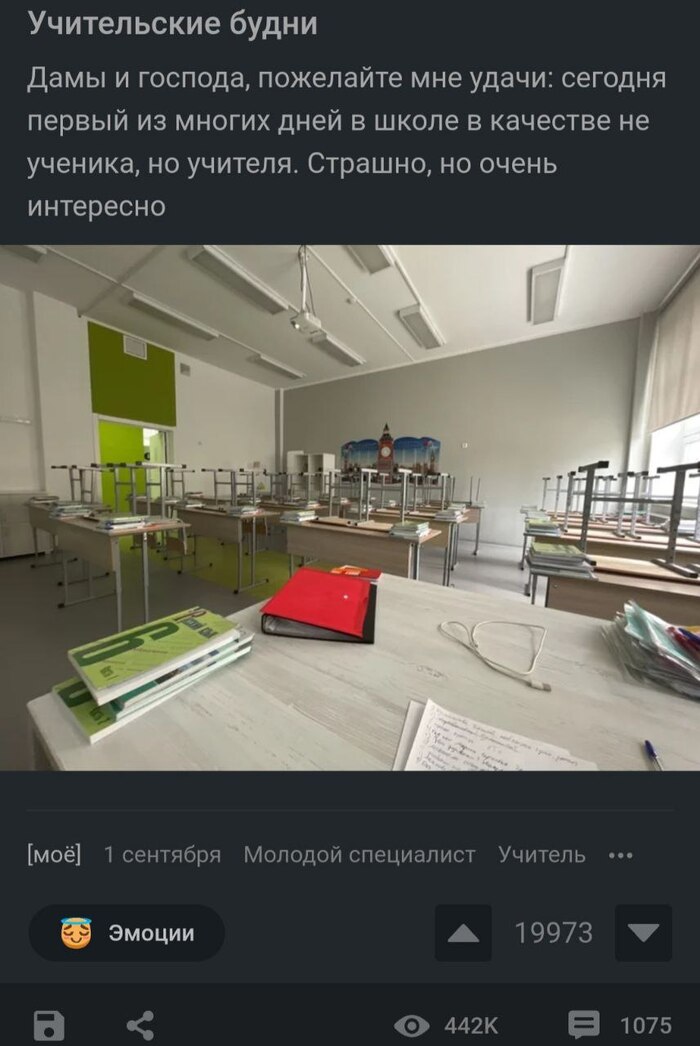Open the classroom photo in the post
The height and width of the screenshot is (1046, 700).
(350, 507)
